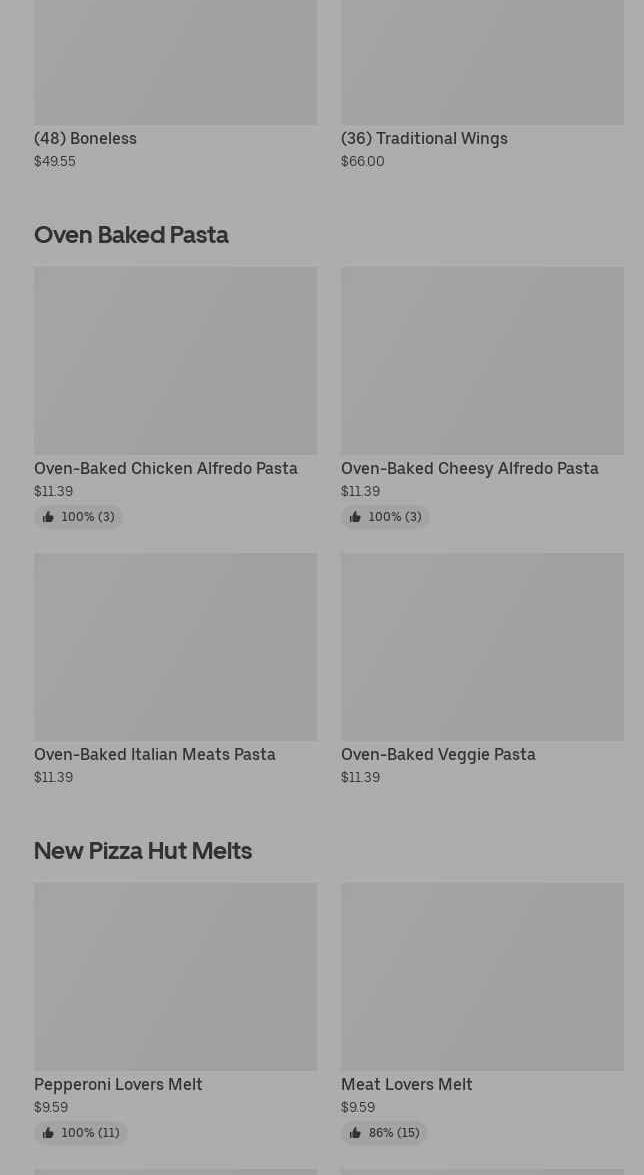Select the Pepperoni Lovers Melt

coord(175,976)
